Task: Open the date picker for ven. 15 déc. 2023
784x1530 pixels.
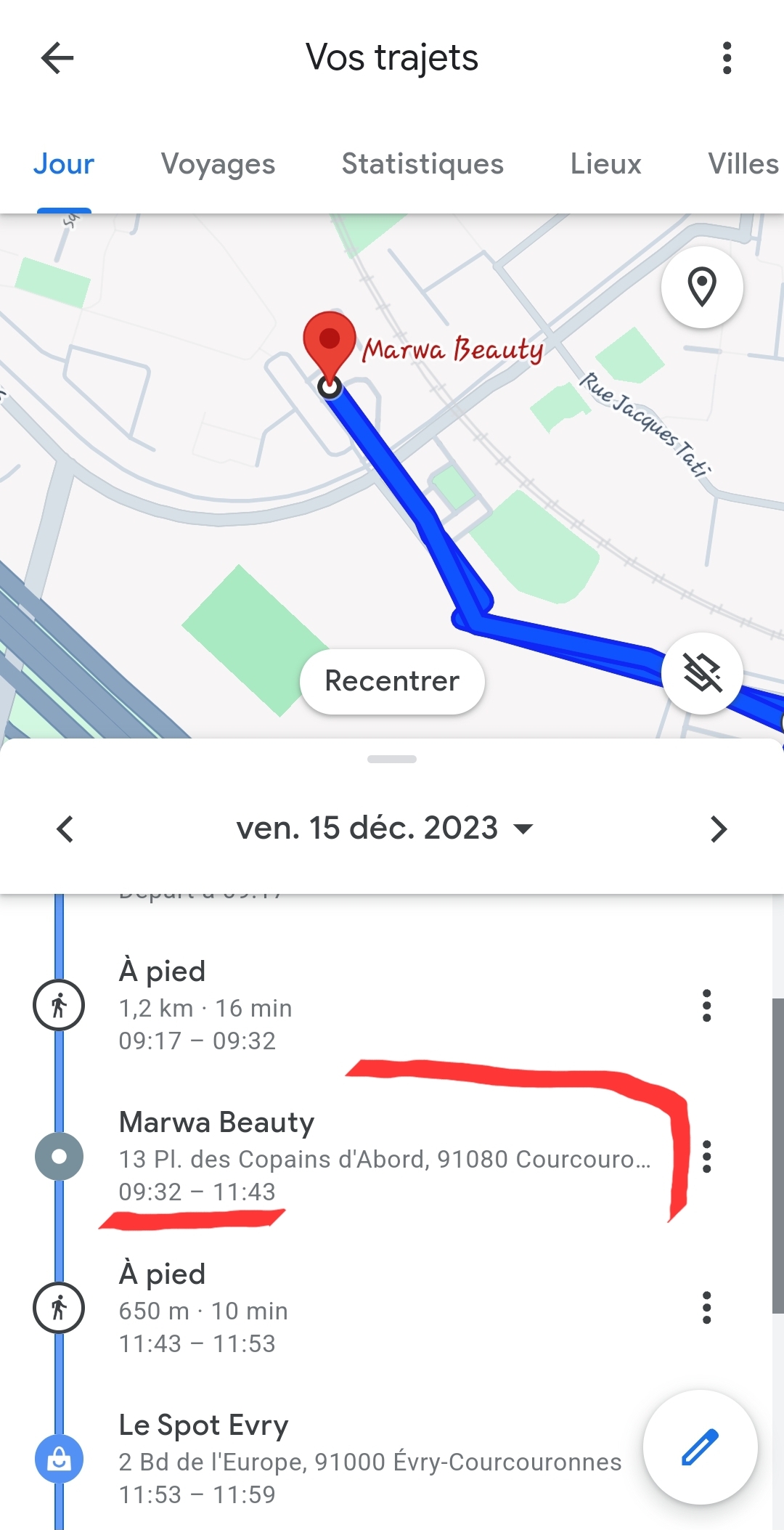Action: (x=385, y=829)
